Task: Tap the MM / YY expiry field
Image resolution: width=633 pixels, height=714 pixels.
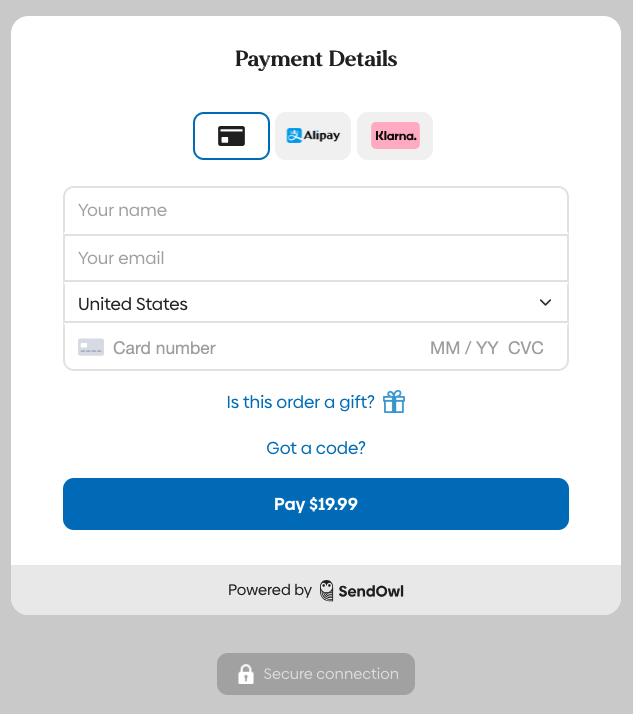Action: (464, 348)
